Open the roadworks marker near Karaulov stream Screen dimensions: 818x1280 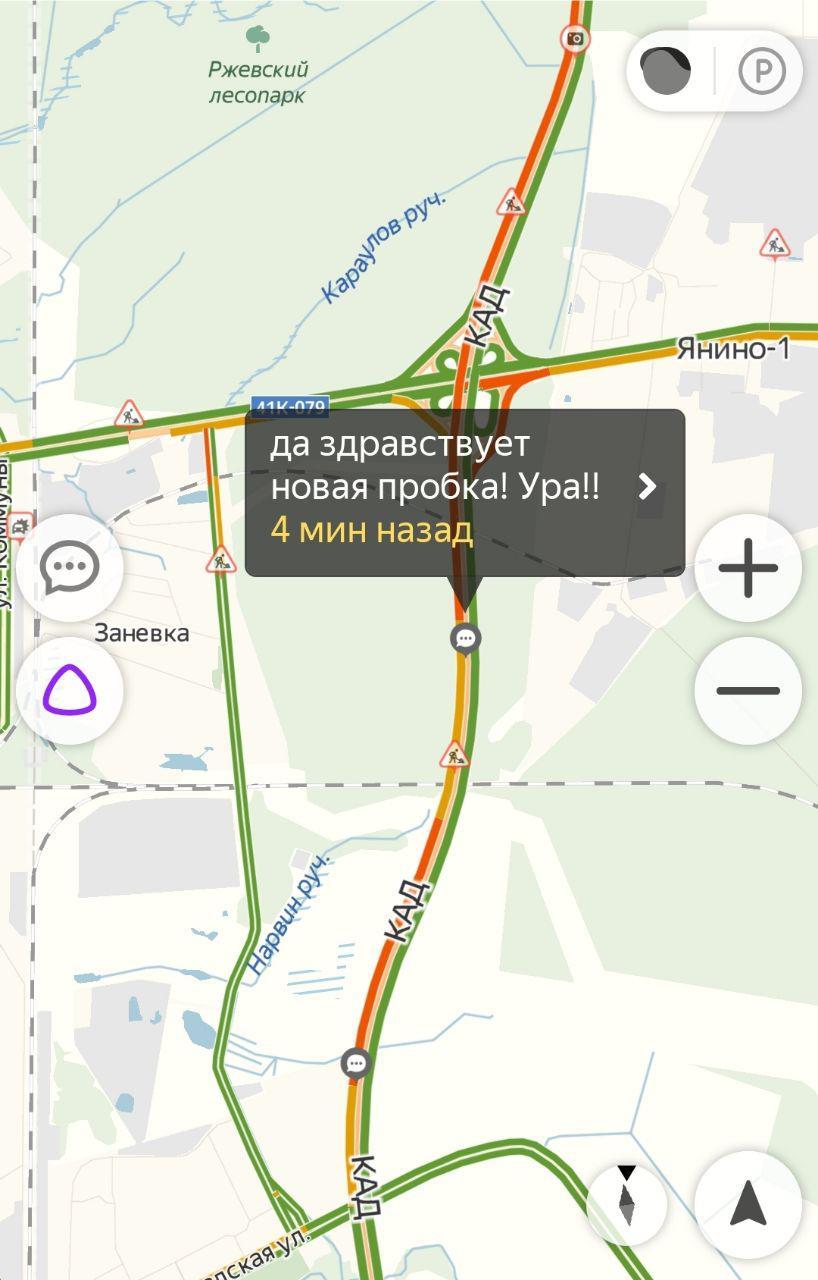(x=512, y=202)
